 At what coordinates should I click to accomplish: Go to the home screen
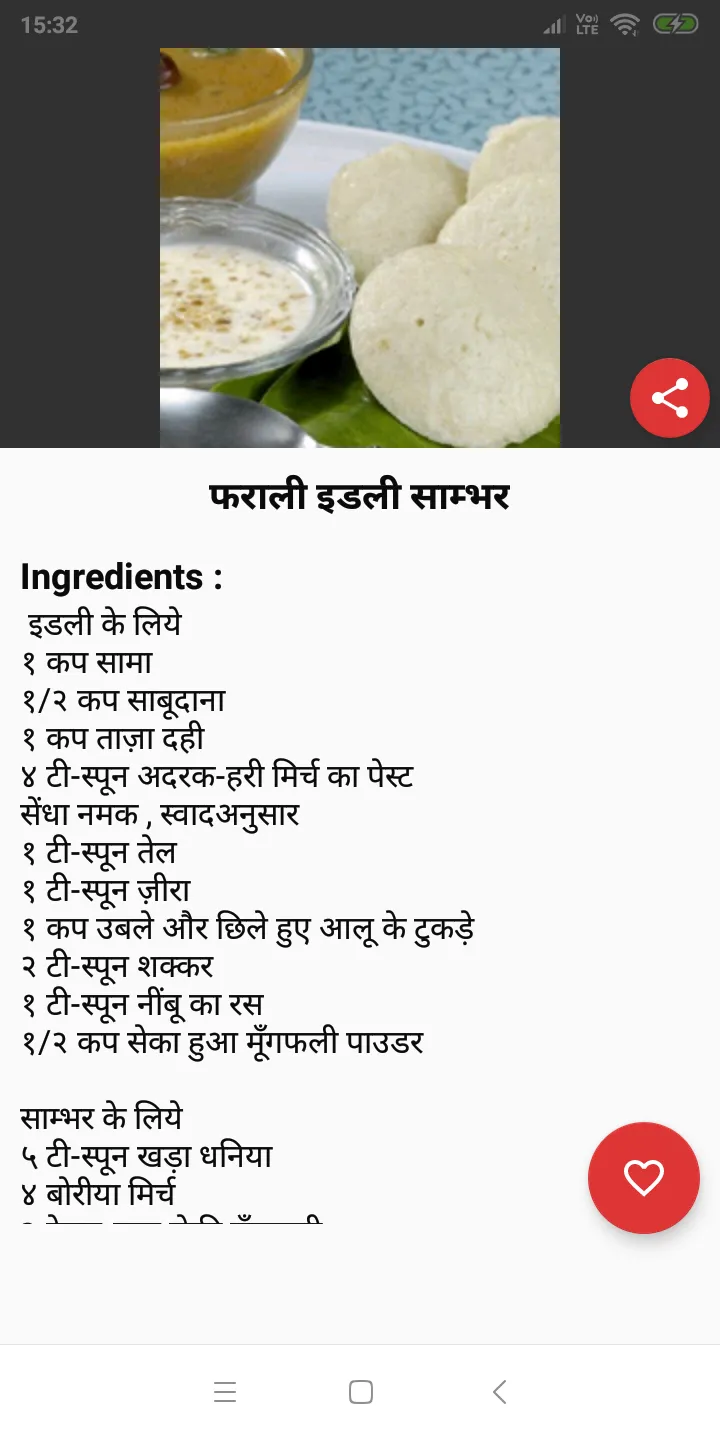pos(360,1392)
